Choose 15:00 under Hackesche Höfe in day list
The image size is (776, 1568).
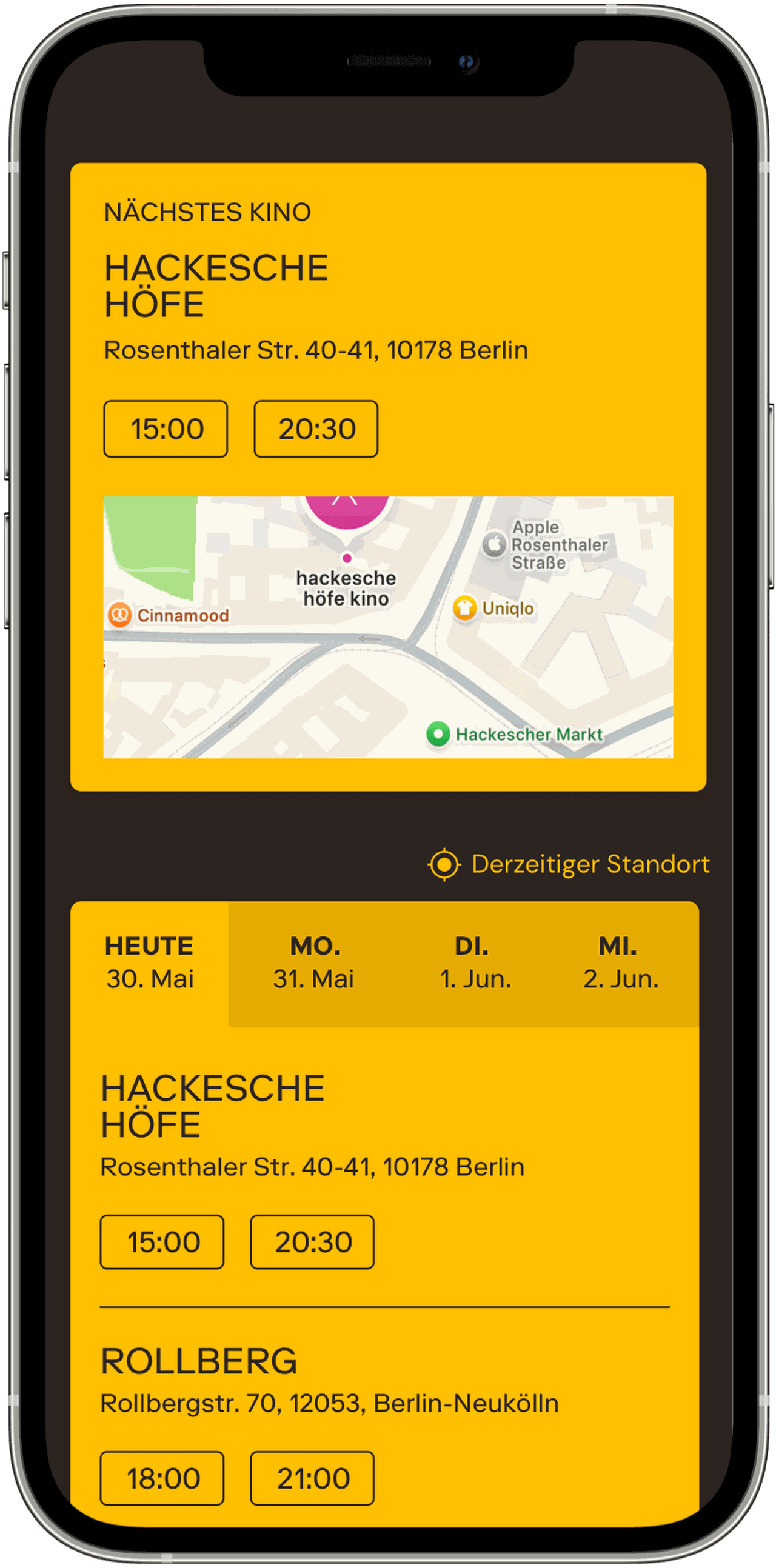click(x=162, y=1243)
